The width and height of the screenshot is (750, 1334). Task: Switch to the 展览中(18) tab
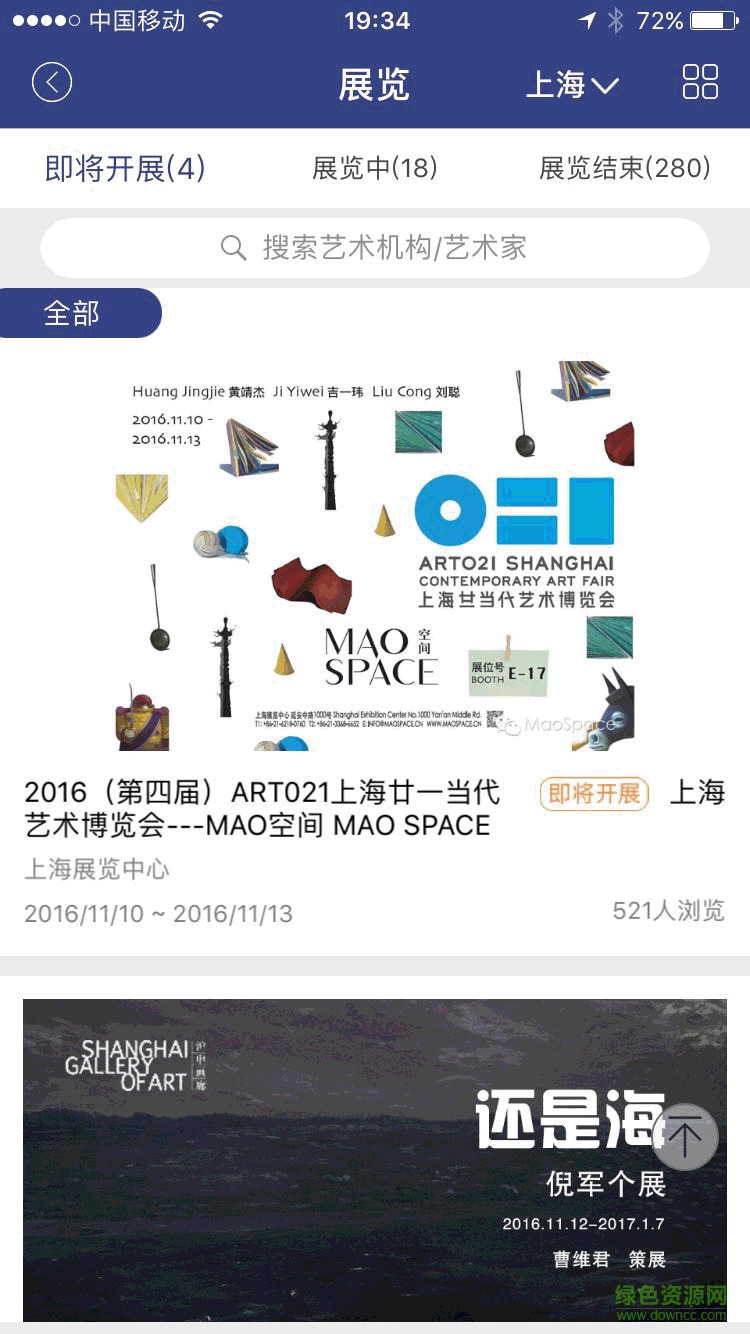[375, 168]
